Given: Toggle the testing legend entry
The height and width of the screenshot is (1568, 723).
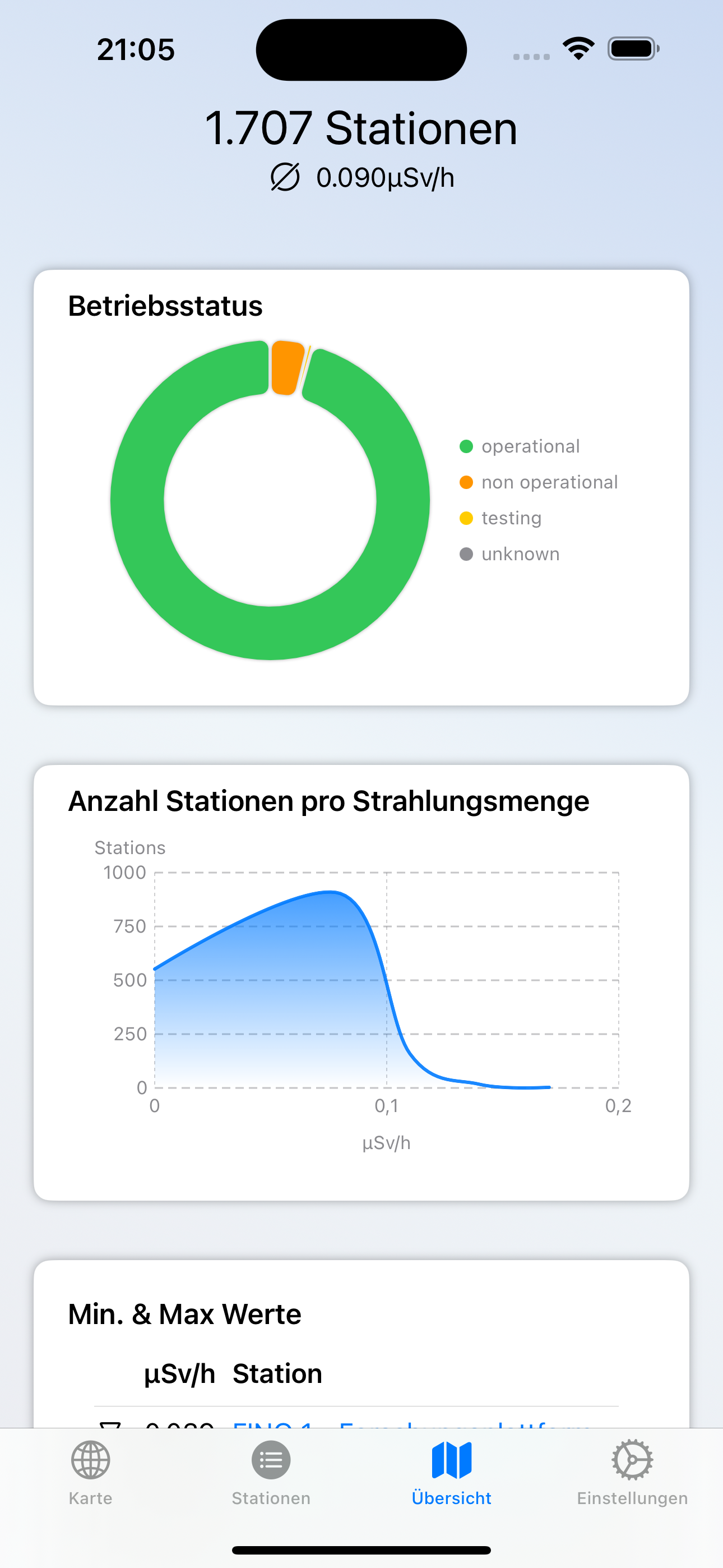Looking at the screenshot, I should pyautogui.click(x=510, y=518).
